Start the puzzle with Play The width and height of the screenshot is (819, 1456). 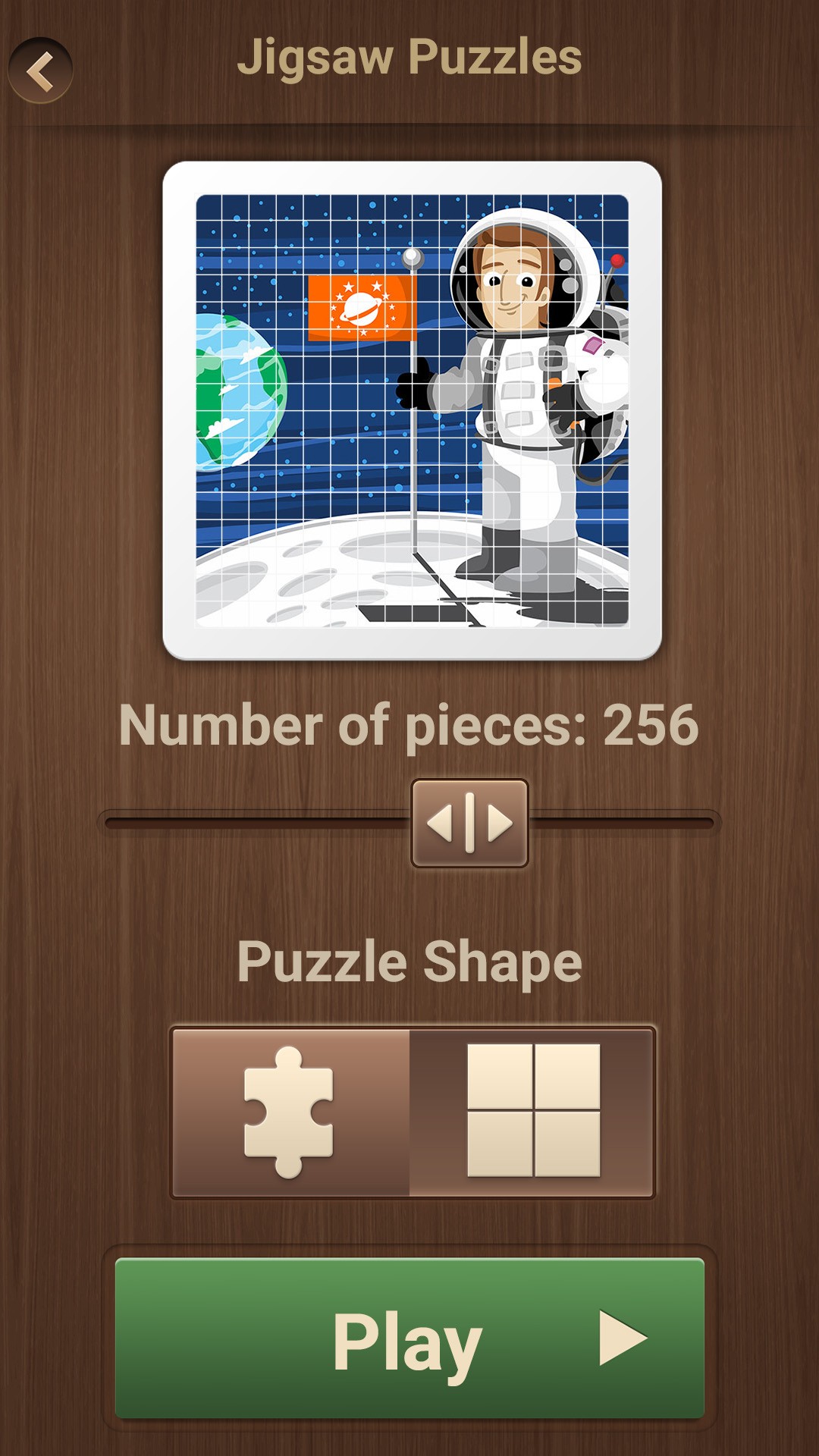(x=409, y=1338)
